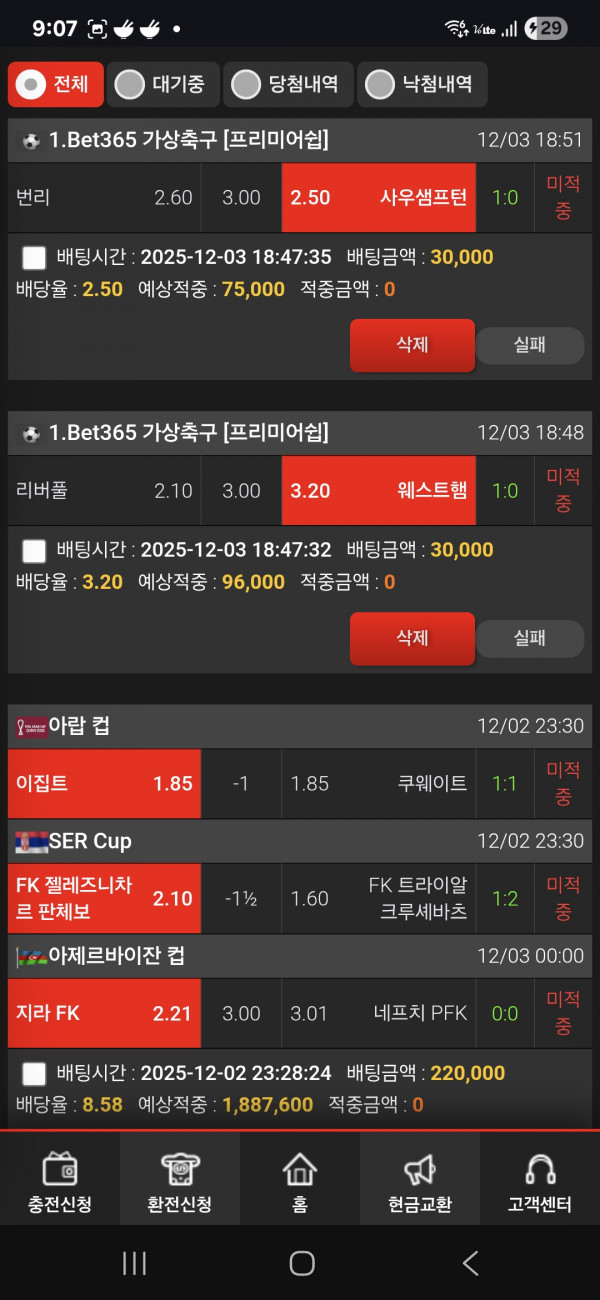Check the box for the 18:47:35 bet
This screenshot has width=600, height=1300.
pyautogui.click(x=34, y=258)
